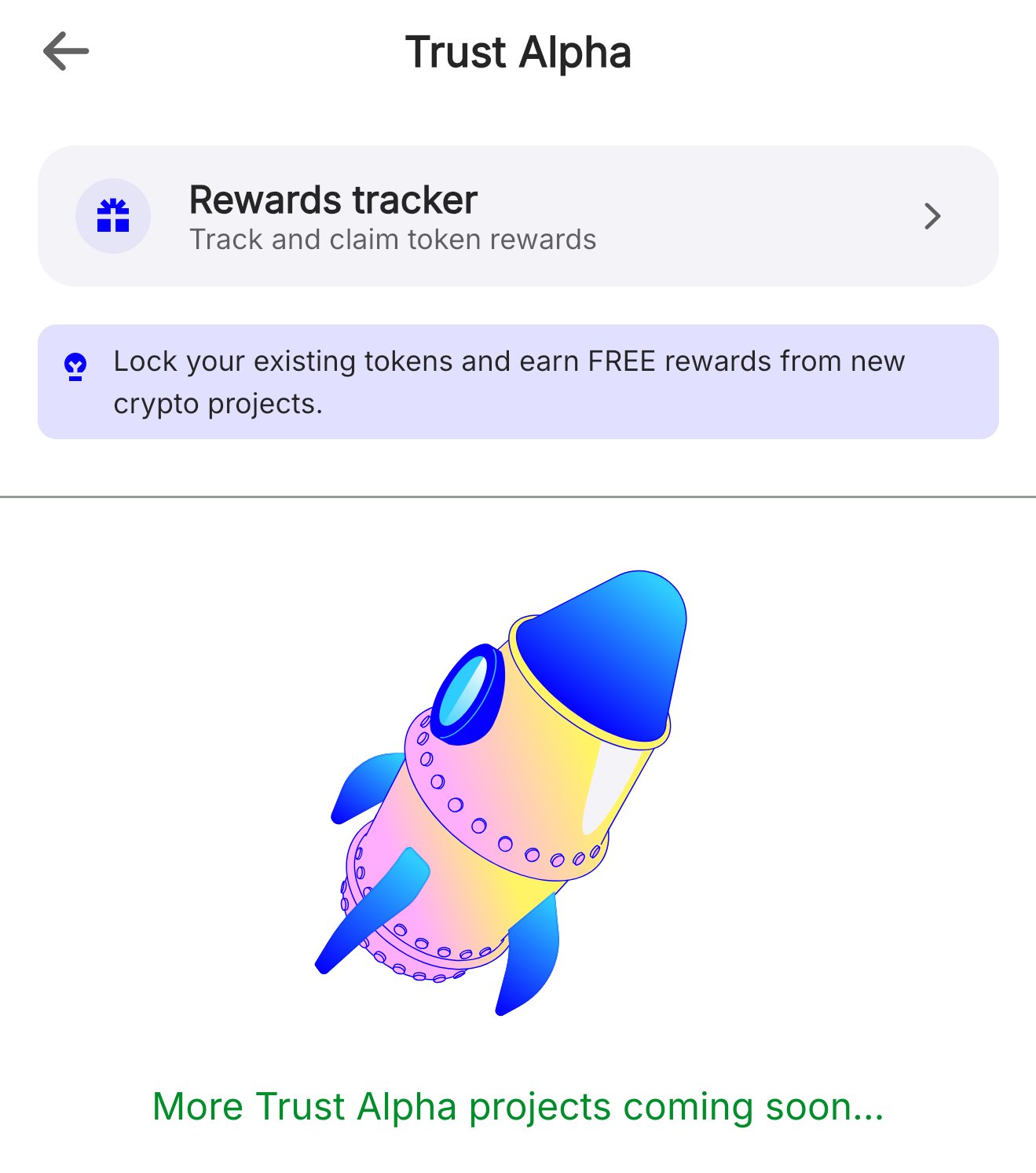Open the Rewards tracker row
Viewport: 1036px width, 1173px height.
tap(518, 216)
